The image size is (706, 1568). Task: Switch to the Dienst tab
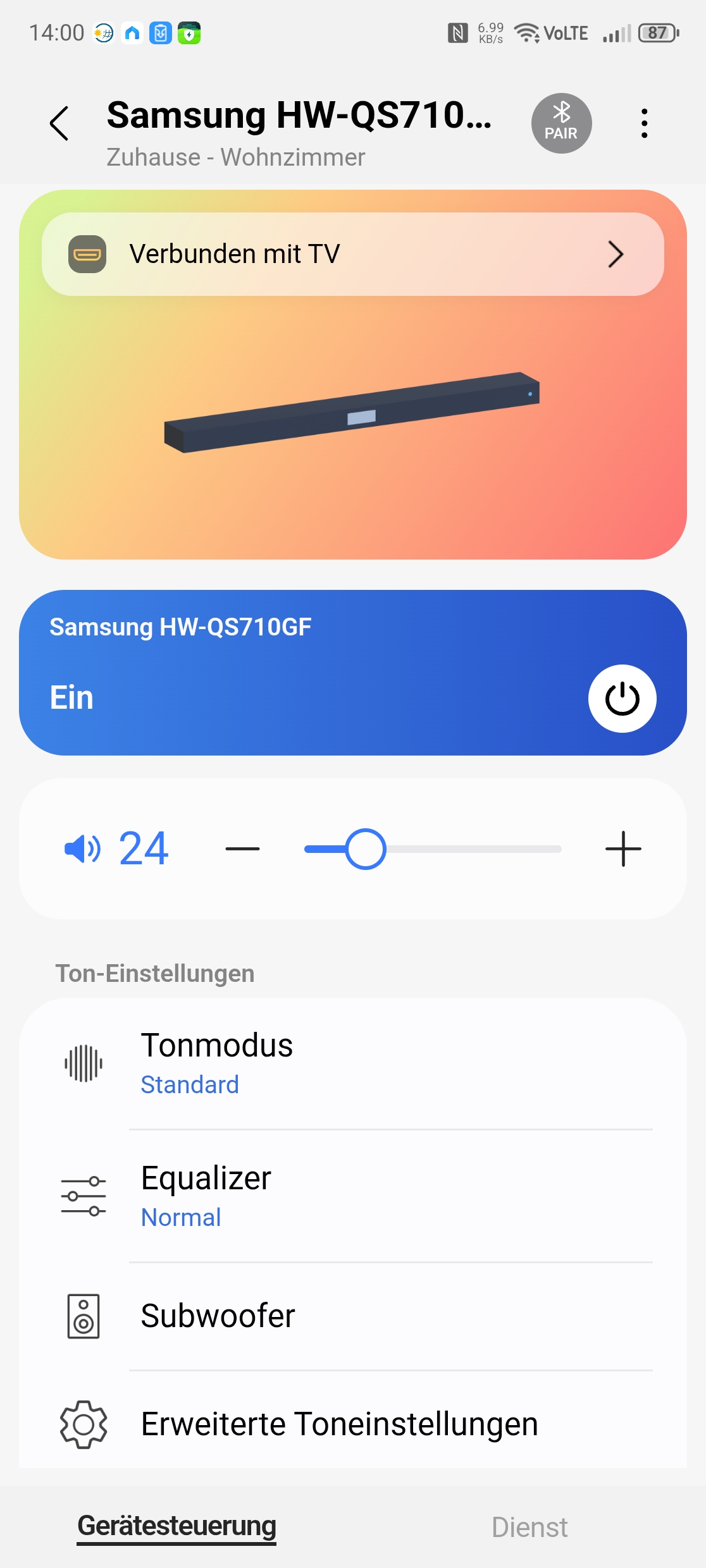pyautogui.click(x=529, y=1527)
